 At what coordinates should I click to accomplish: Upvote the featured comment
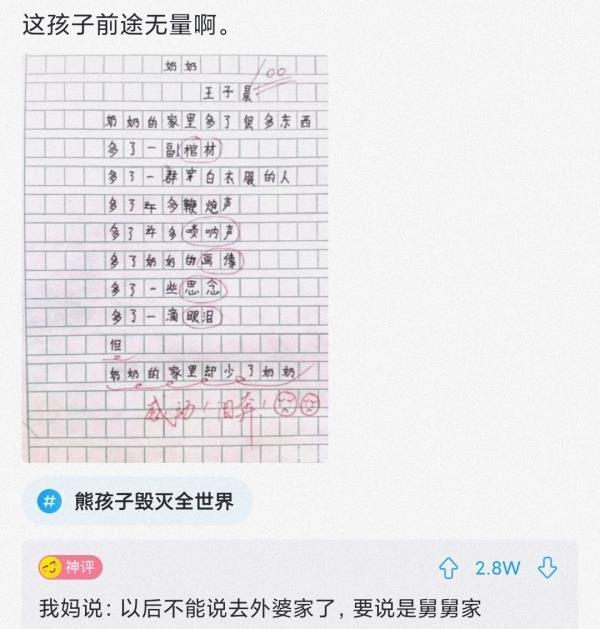click(x=448, y=568)
